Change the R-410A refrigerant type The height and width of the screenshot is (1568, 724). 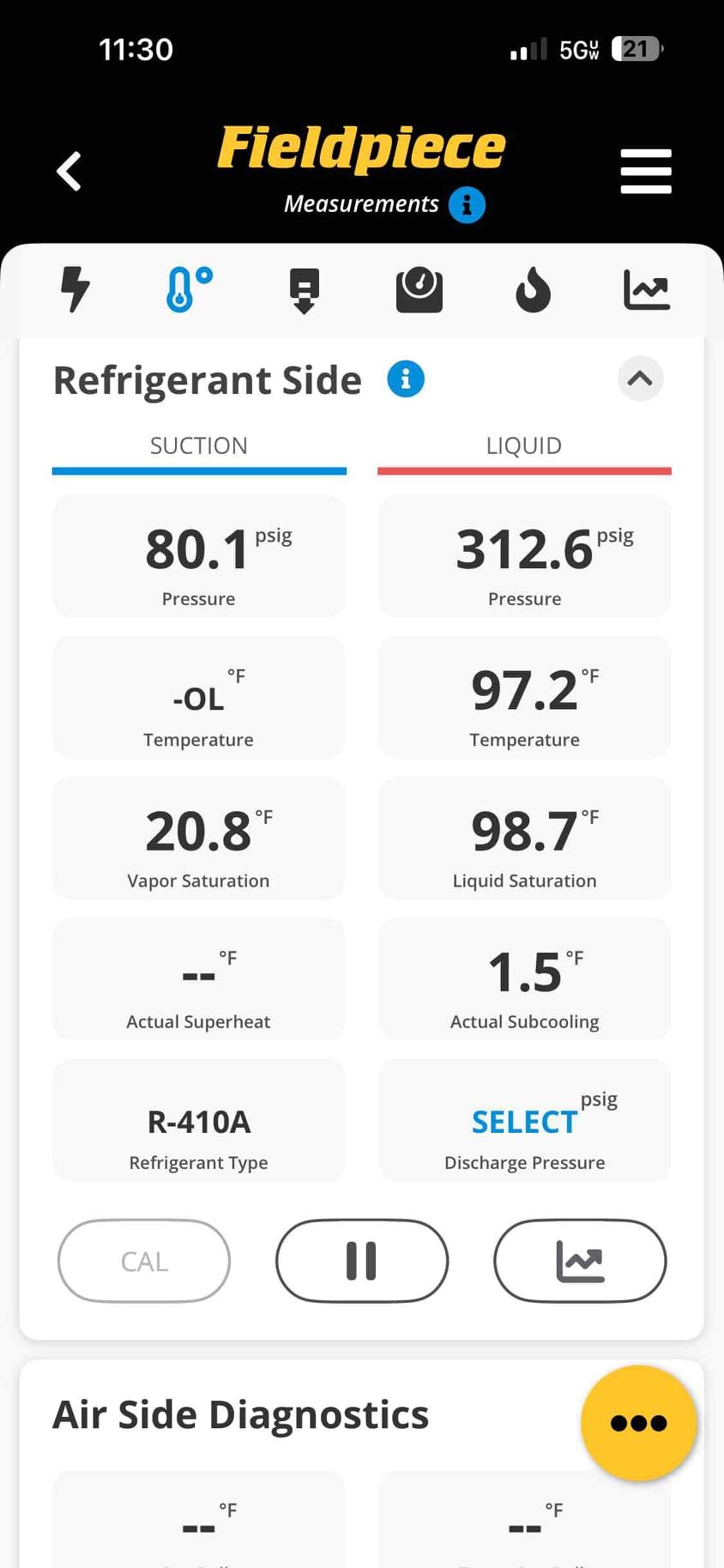(x=199, y=1120)
